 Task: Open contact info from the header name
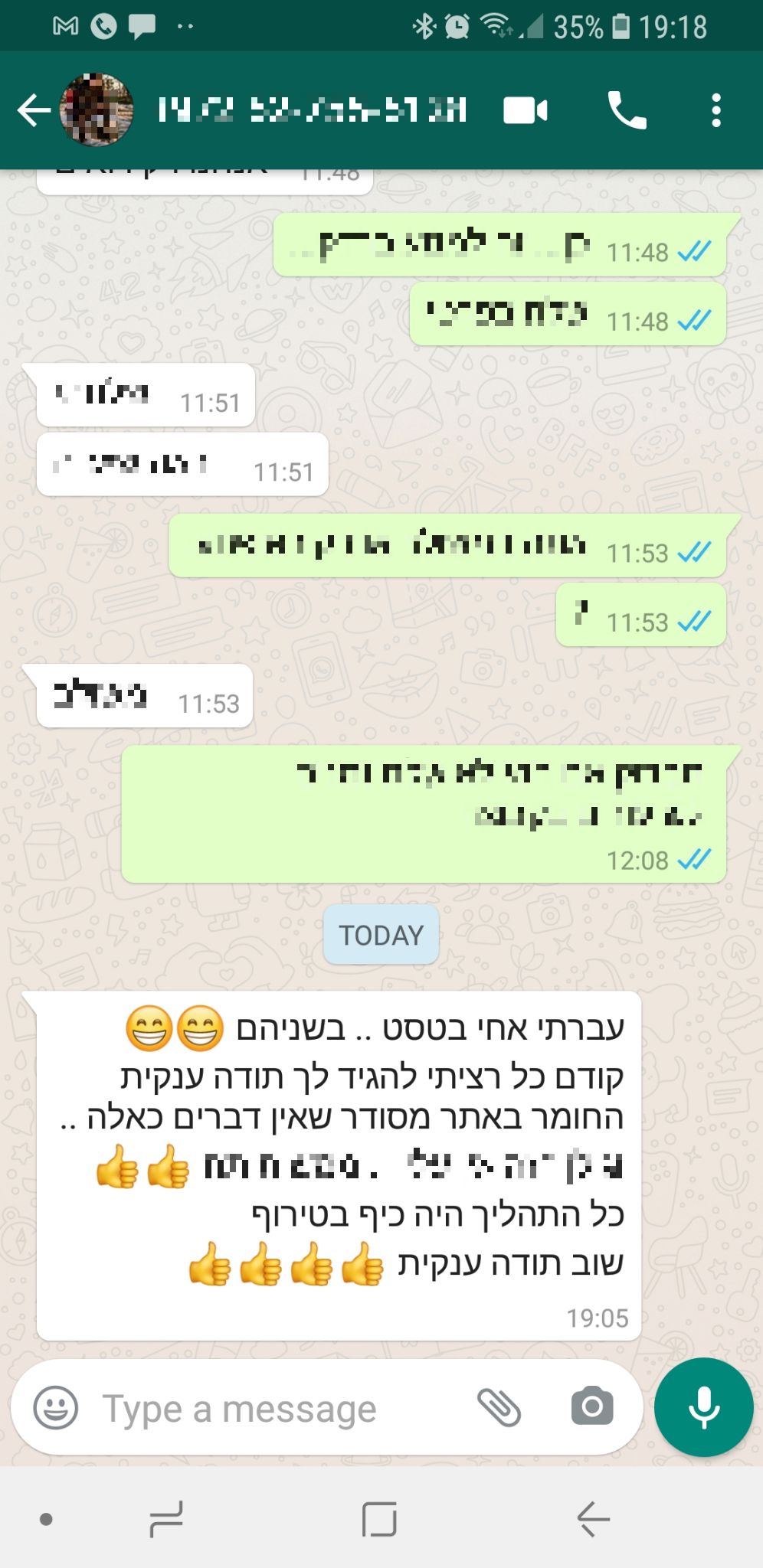[313, 110]
